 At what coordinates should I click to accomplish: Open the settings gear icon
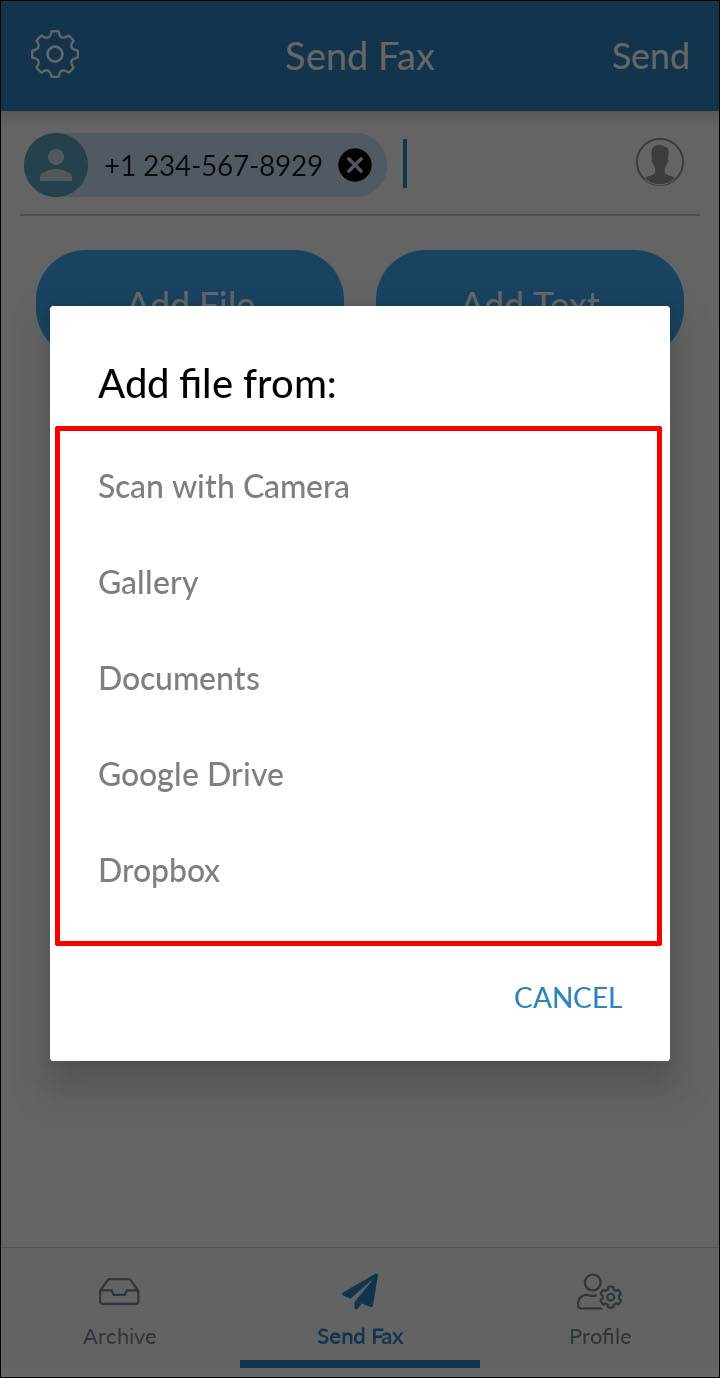pyautogui.click(x=55, y=55)
